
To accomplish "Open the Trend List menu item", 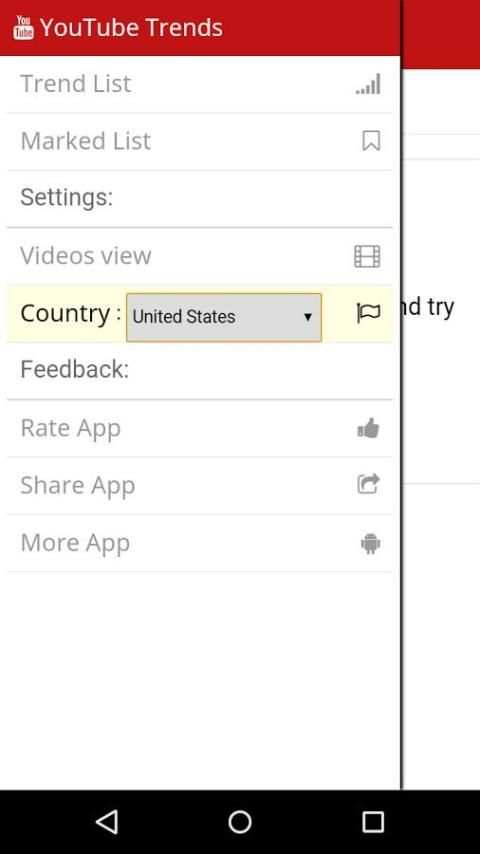I will pyautogui.click(x=200, y=84).
